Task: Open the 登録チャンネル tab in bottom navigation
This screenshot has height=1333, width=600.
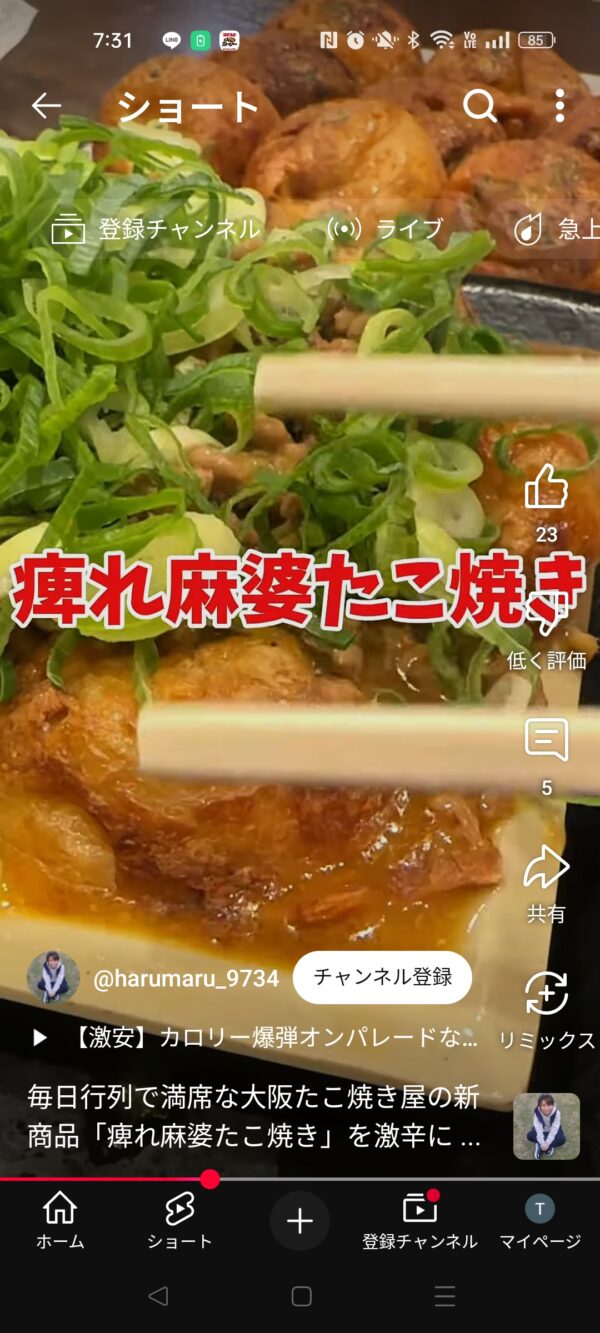Action: 420,1220
